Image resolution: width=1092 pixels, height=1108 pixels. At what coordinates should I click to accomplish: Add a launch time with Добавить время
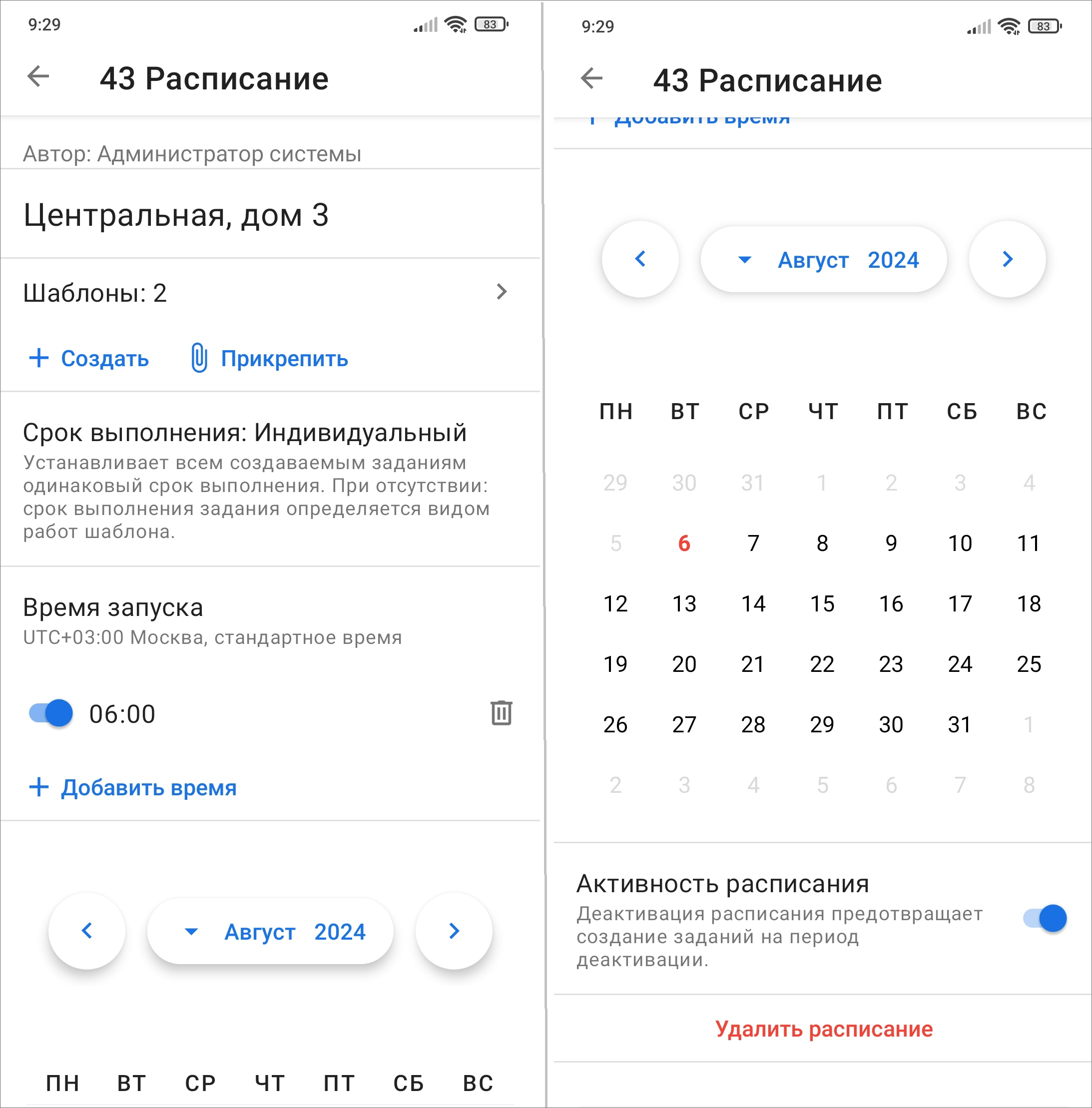[x=133, y=787]
